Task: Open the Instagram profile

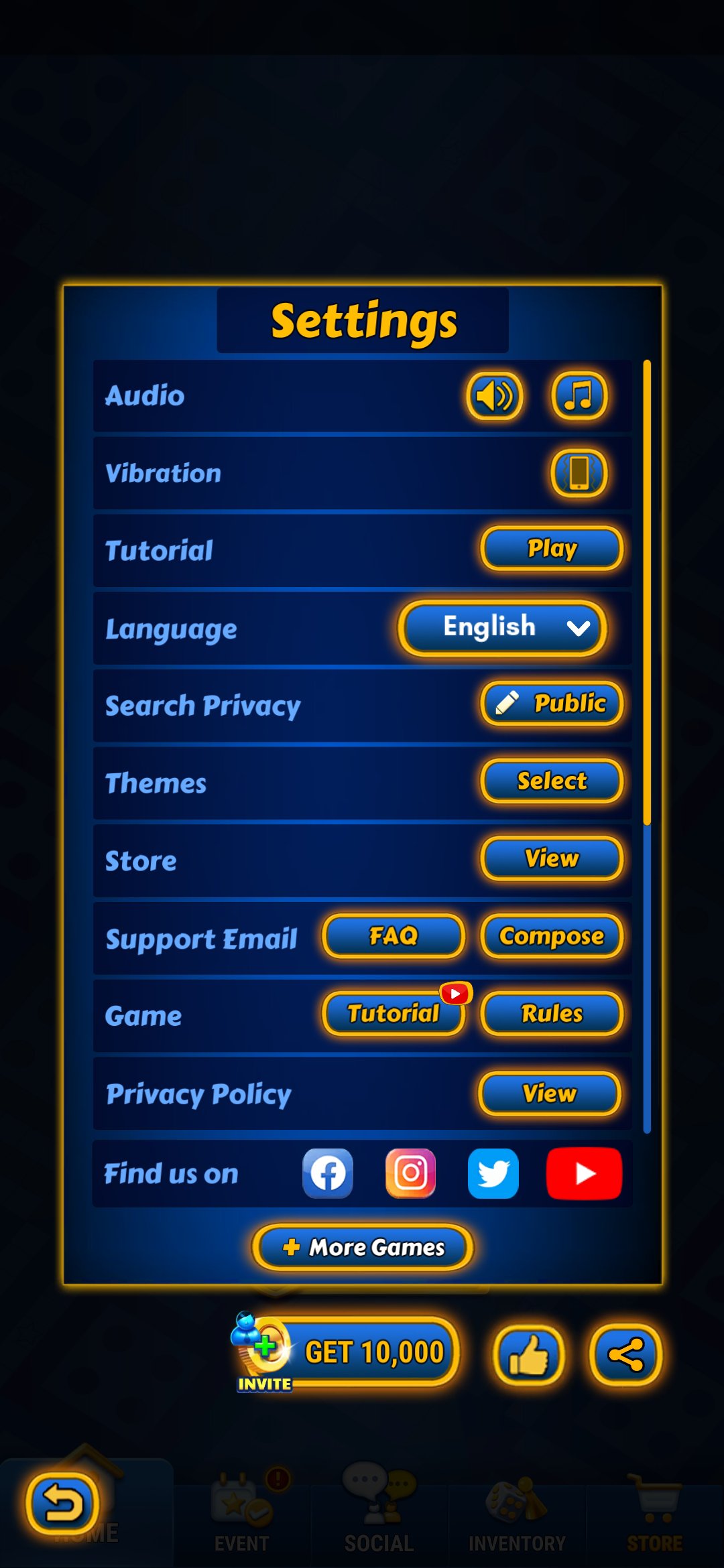Action: coord(410,1173)
